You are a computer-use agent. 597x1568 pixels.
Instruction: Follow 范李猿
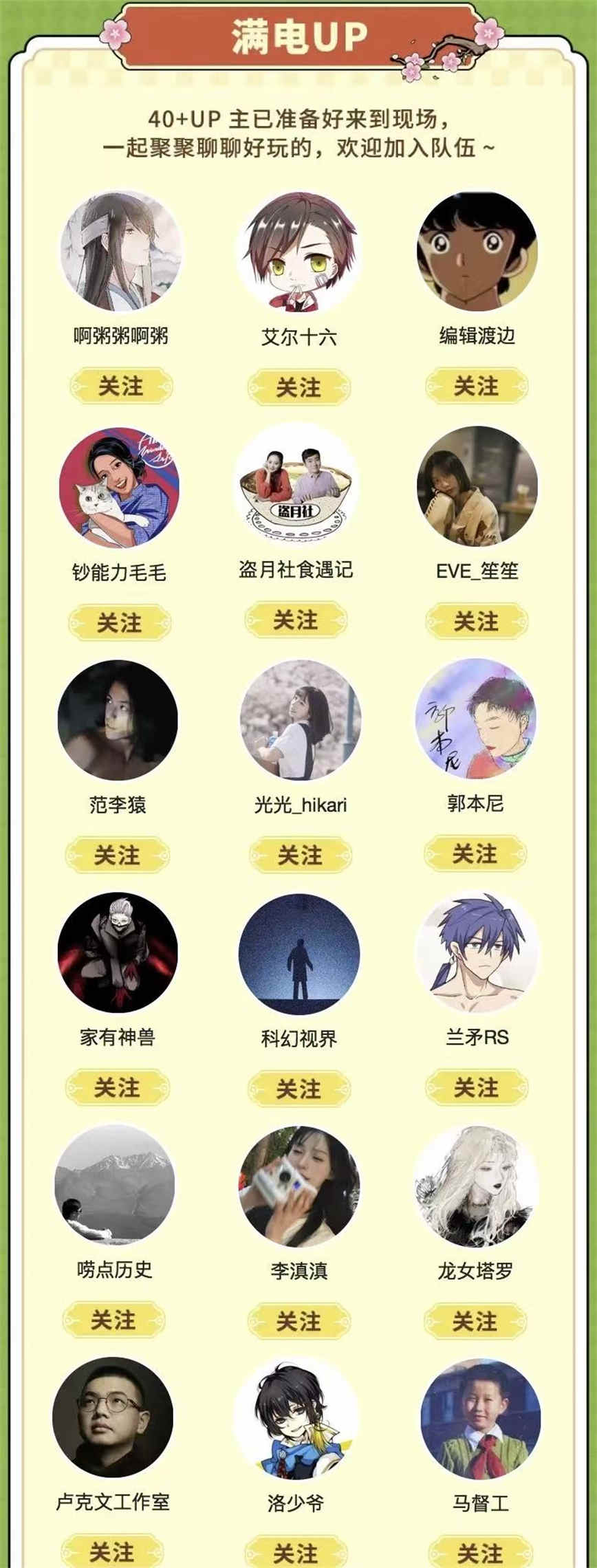click(x=117, y=856)
